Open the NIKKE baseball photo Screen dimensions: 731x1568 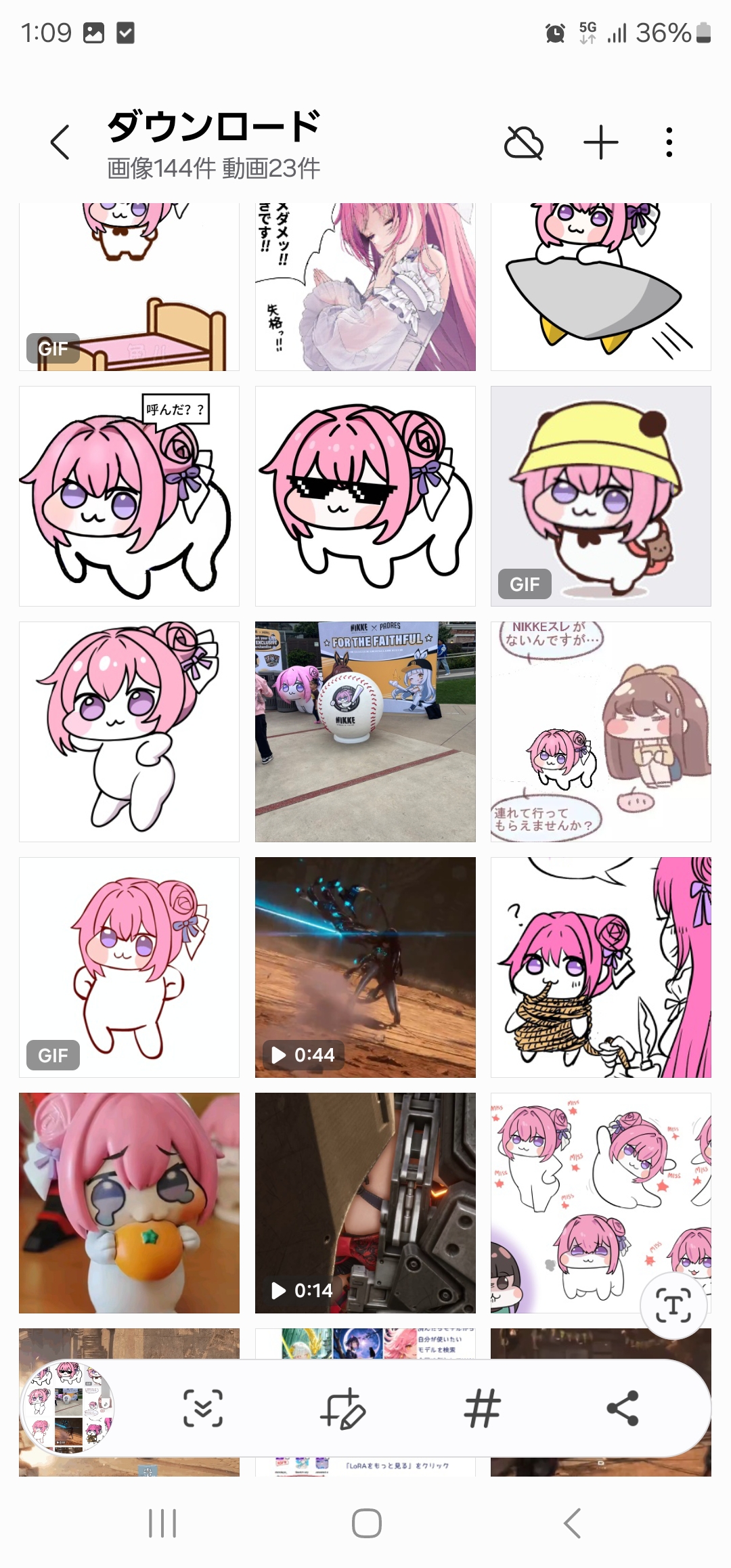point(365,732)
